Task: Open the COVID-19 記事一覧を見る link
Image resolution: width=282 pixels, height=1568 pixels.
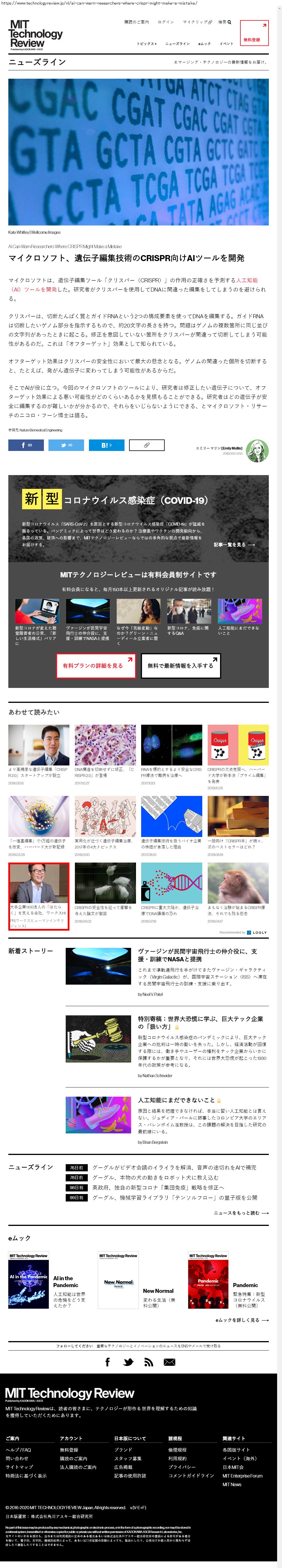Action: (234, 545)
